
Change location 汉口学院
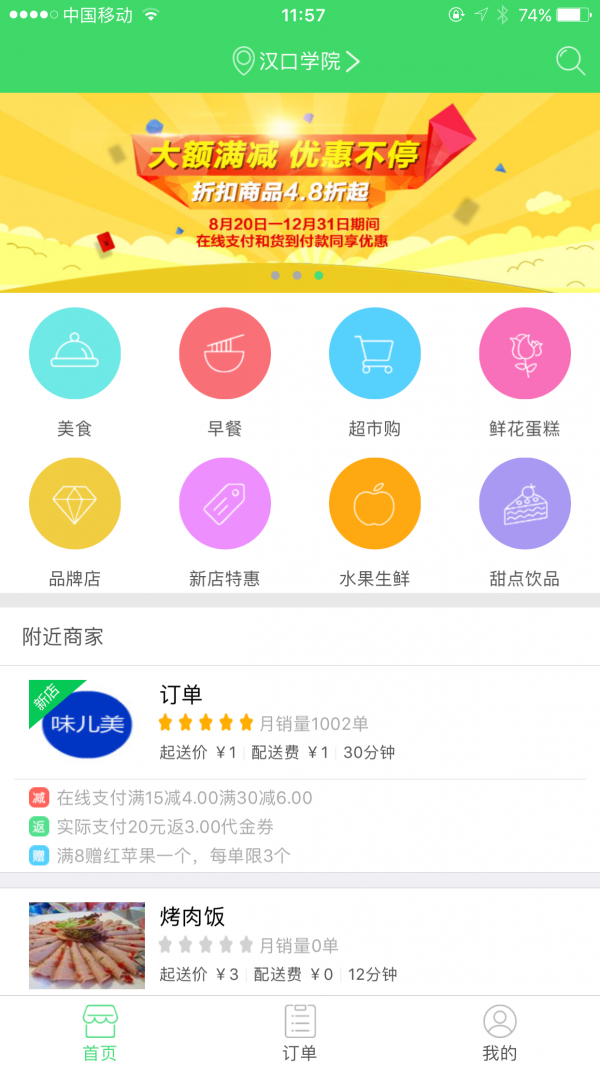pos(296,61)
